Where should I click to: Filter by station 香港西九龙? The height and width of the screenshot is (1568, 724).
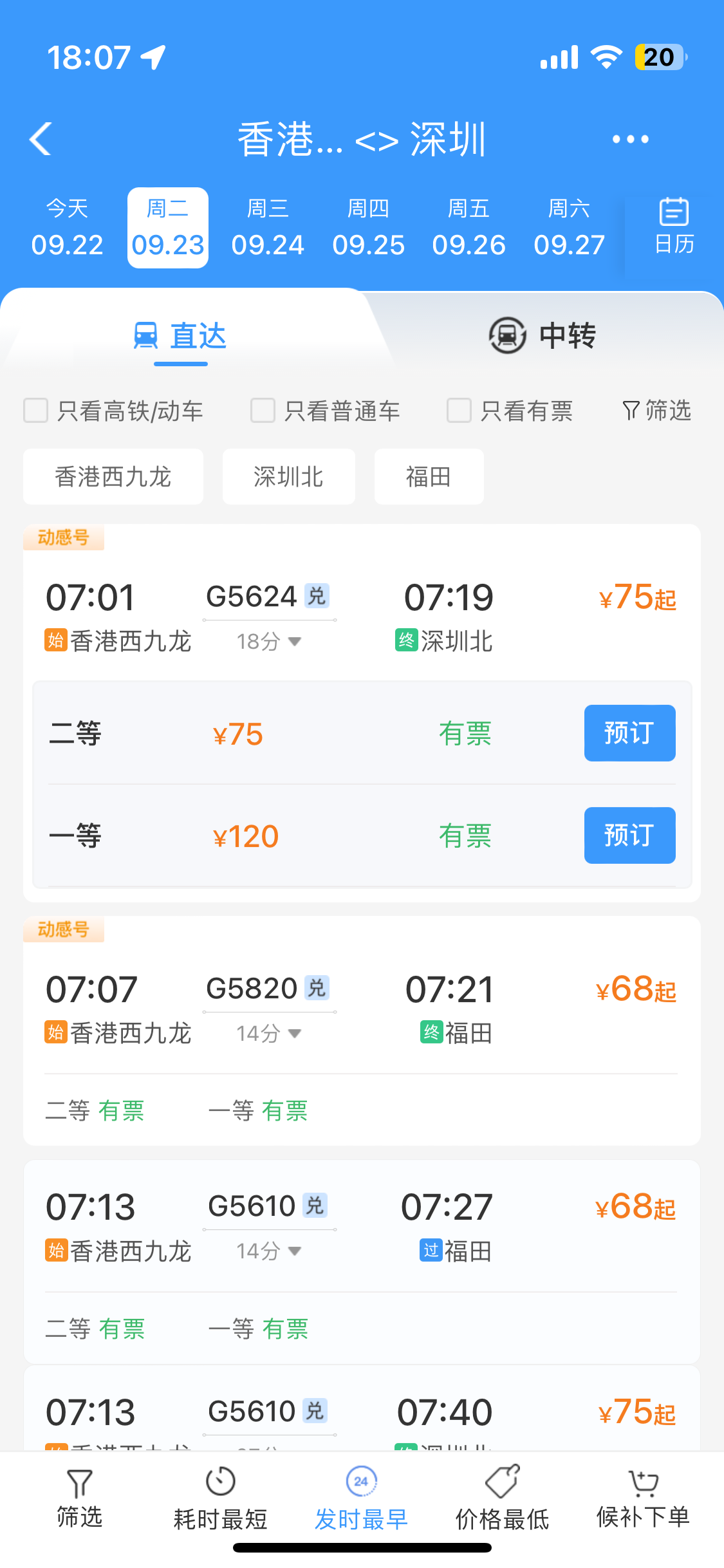coord(113,477)
